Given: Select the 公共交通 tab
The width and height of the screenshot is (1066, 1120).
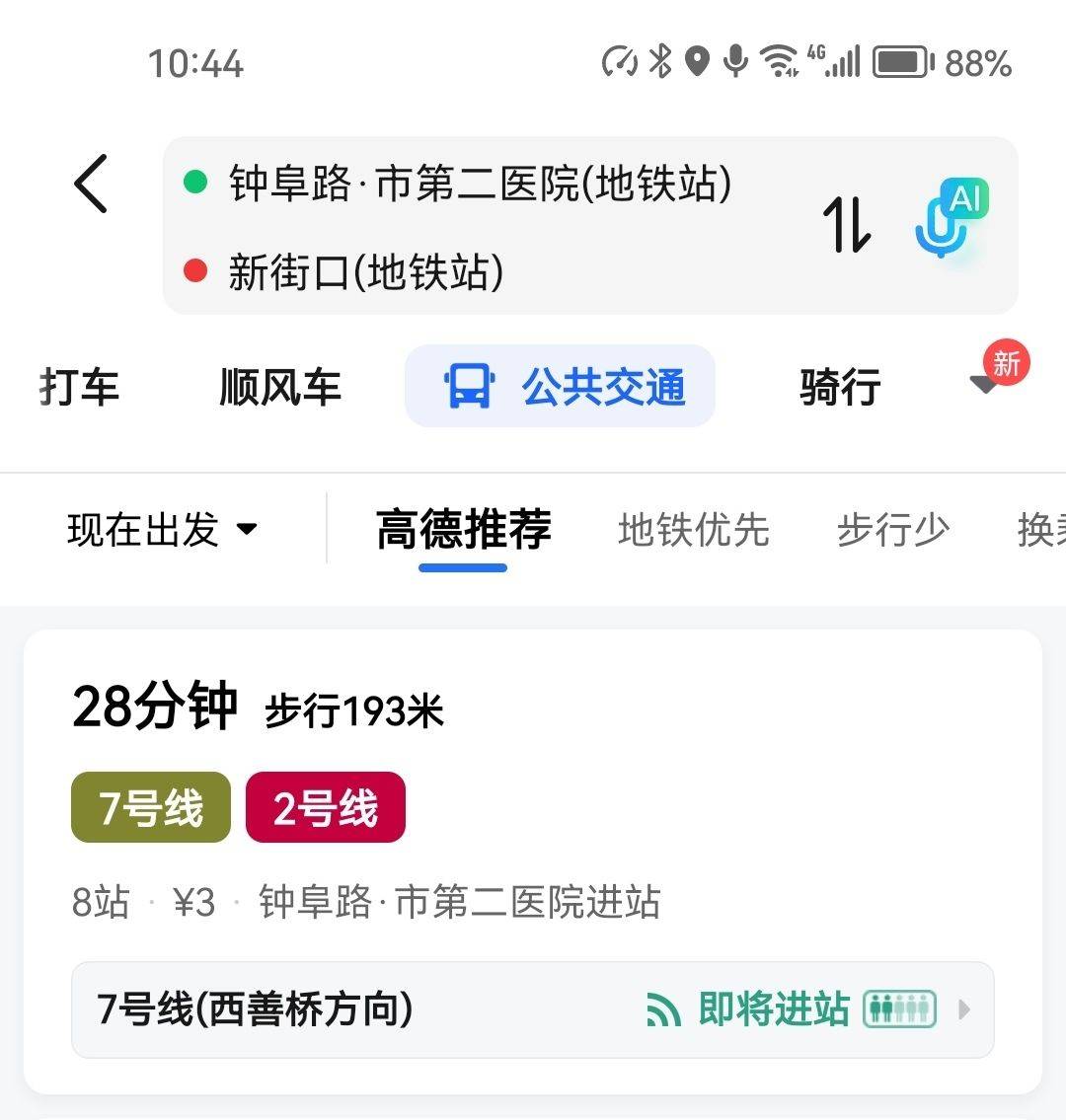Looking at the screenshot, I should click(x=561, y=387).
